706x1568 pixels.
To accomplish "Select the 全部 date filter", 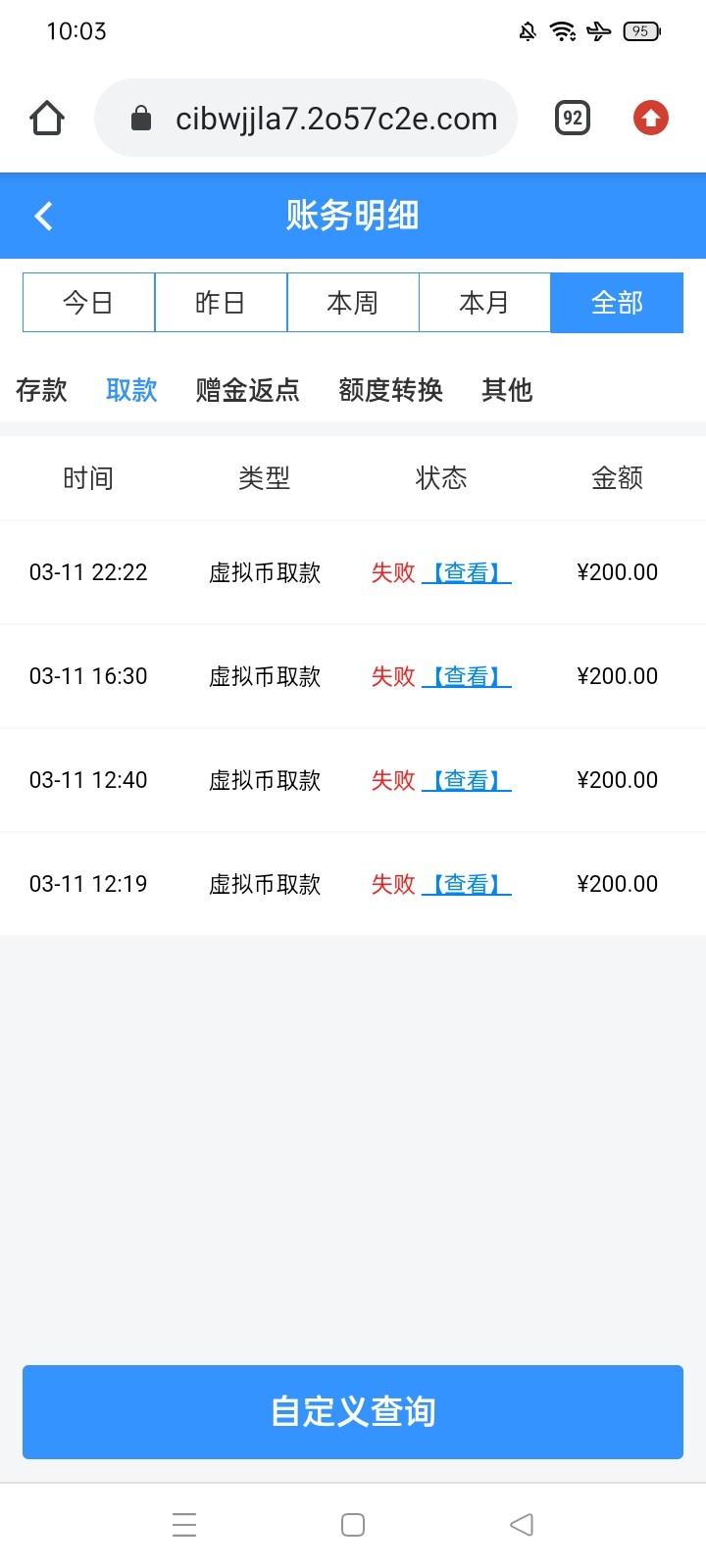I will point(617,303).
